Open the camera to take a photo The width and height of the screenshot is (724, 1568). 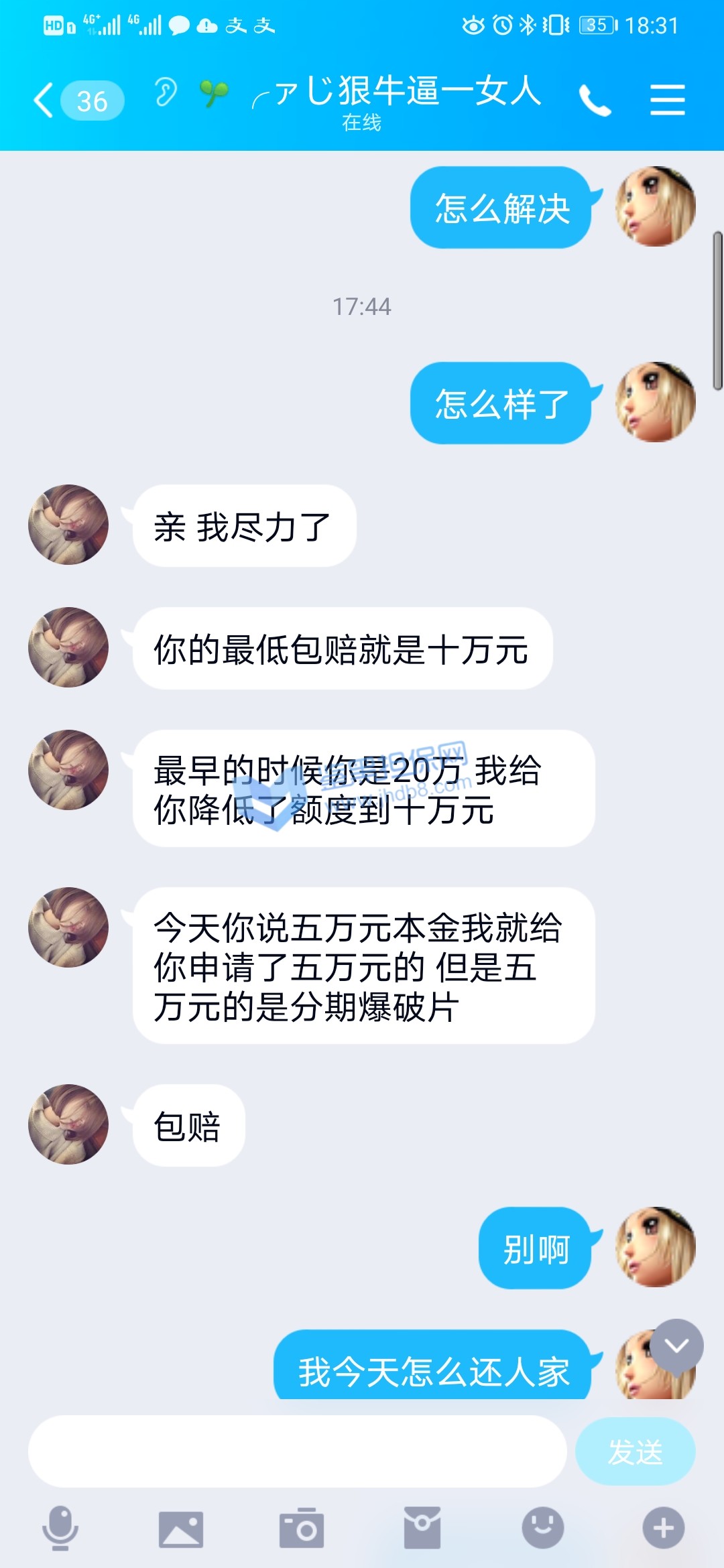[302, 1528]
